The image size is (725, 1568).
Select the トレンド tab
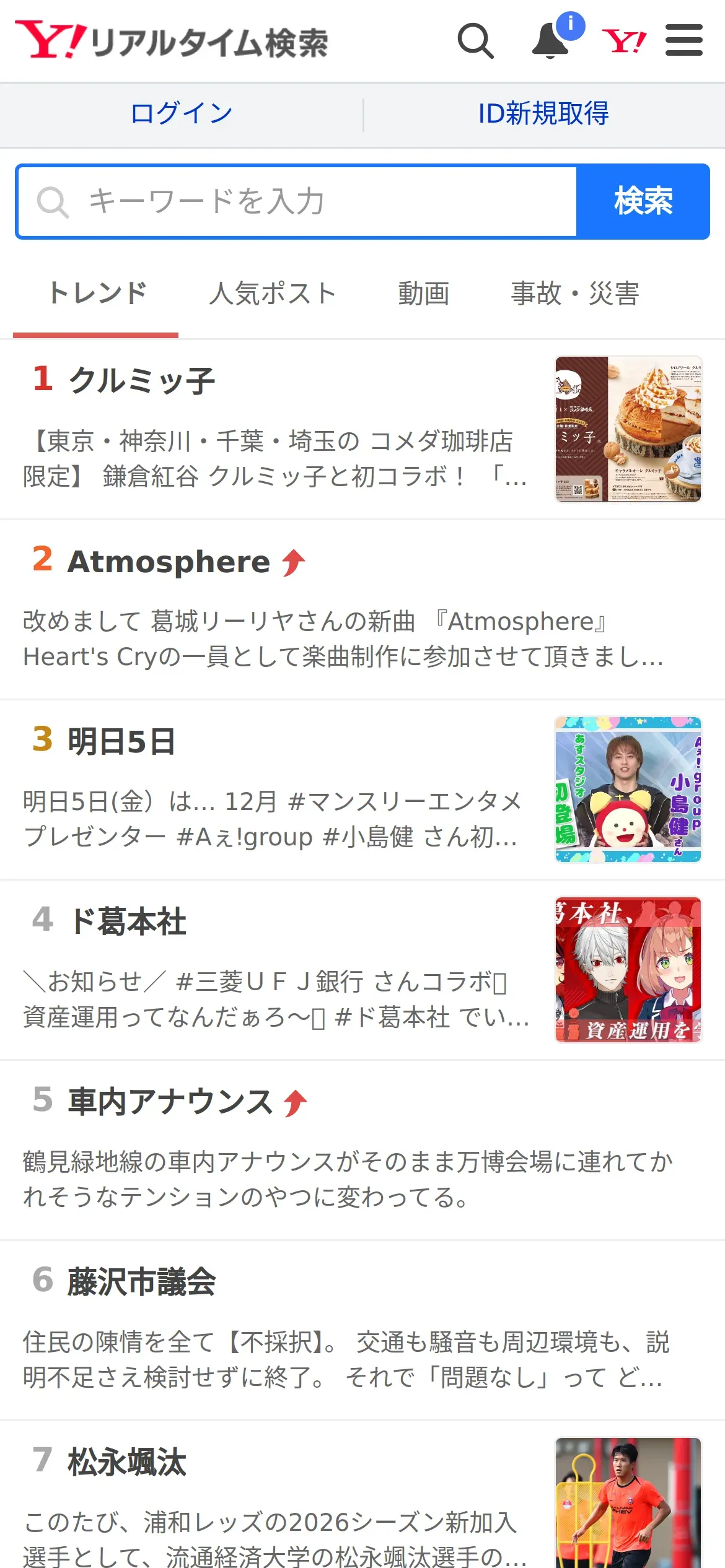[97, 294]
